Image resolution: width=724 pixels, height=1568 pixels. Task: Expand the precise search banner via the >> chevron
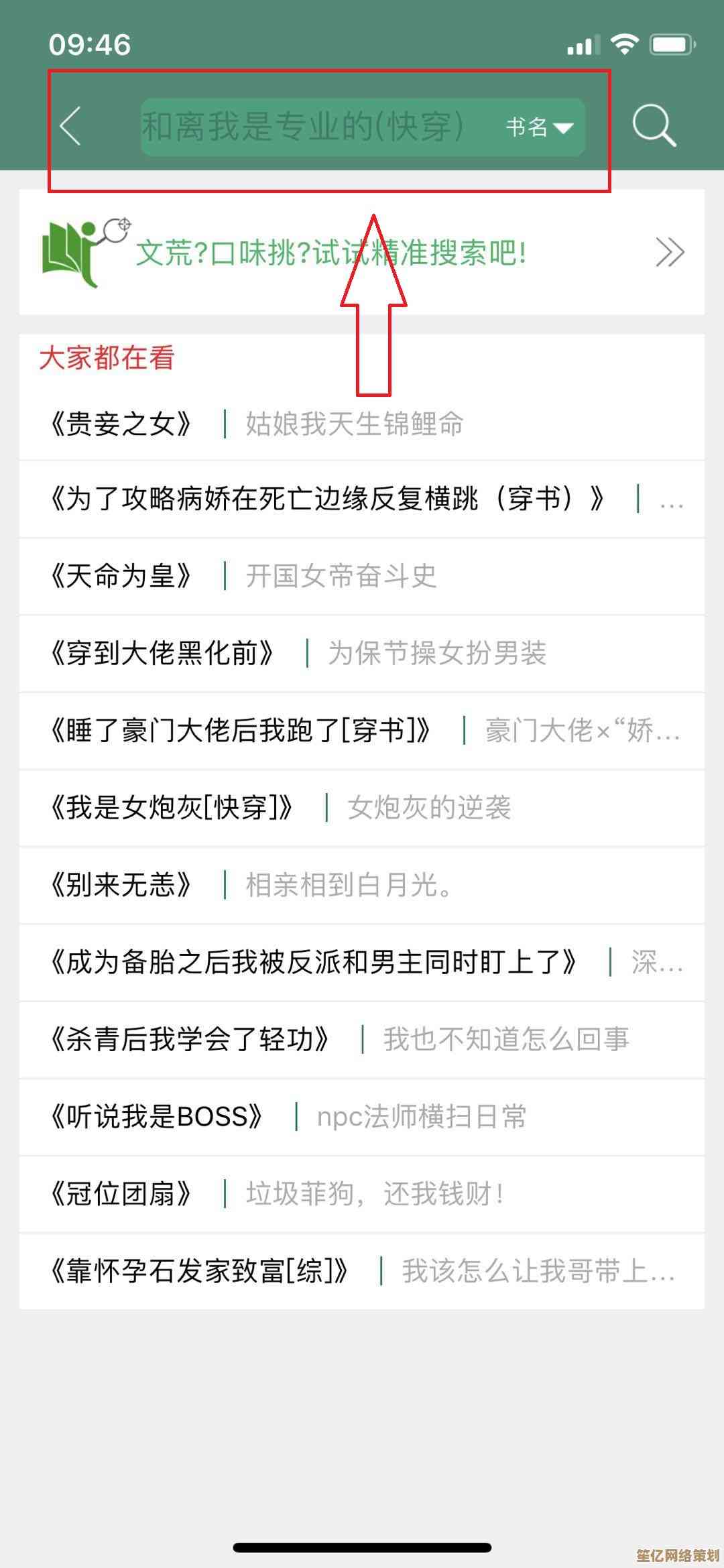670,253
